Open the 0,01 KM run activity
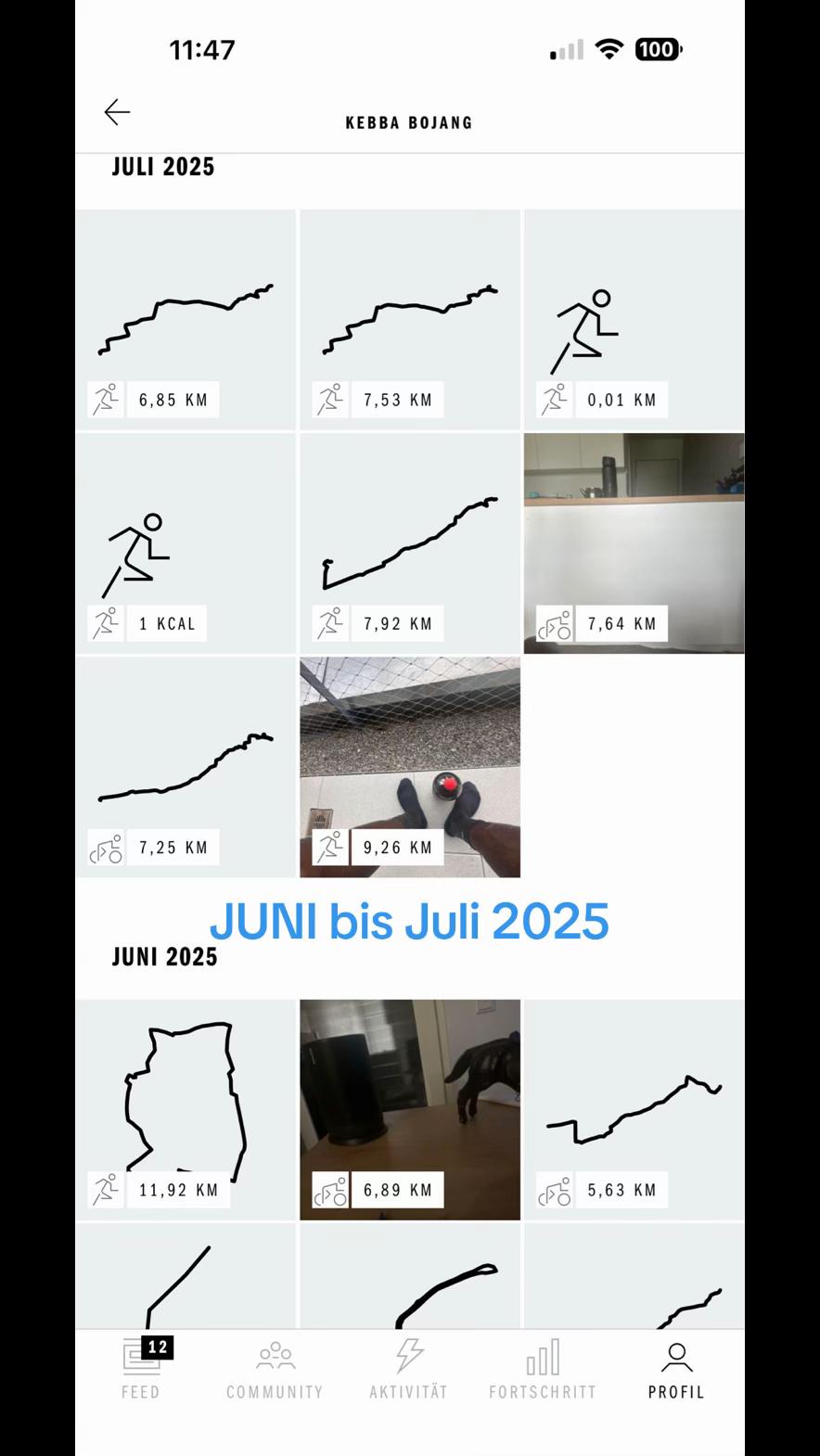Viewport: 820px width, 1456px height. point(634,320)
